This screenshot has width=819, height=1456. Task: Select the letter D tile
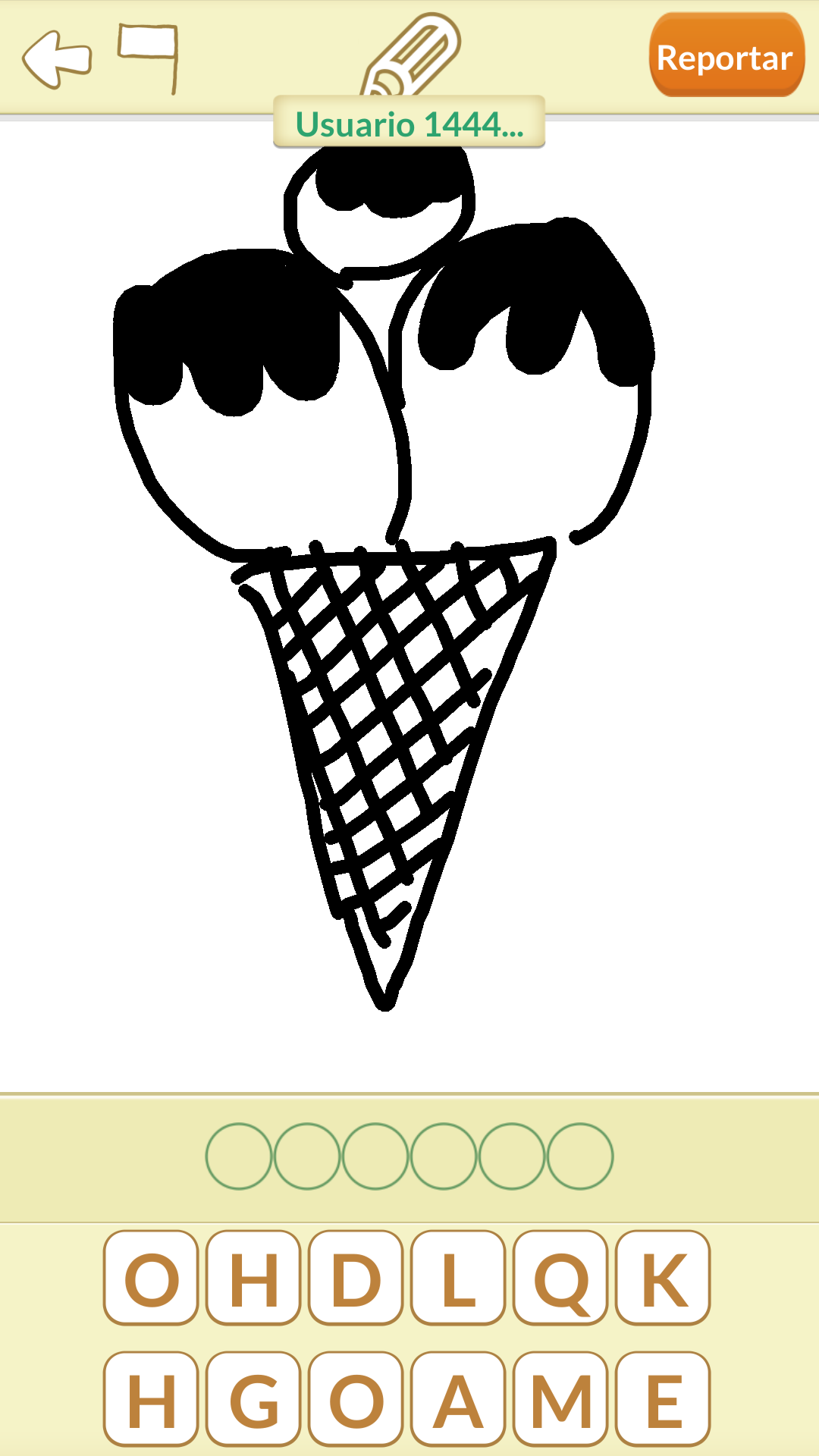pyautogui.click(x=356, y=1278)
